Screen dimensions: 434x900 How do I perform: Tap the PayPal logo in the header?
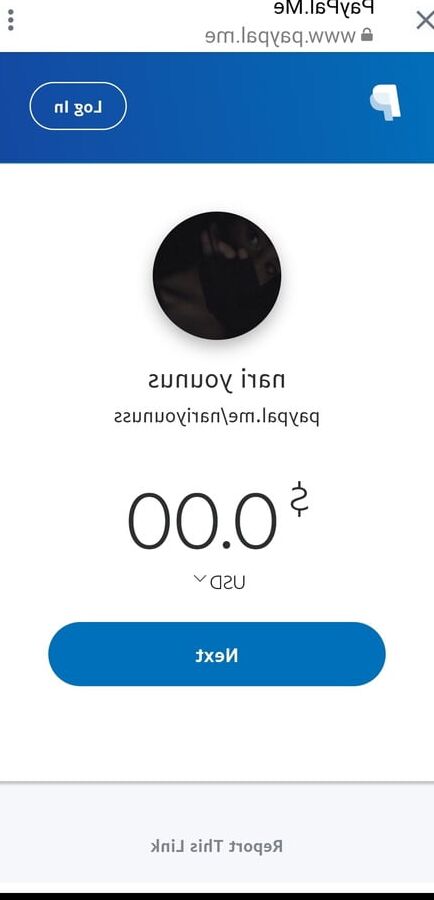tap(385, 103)
